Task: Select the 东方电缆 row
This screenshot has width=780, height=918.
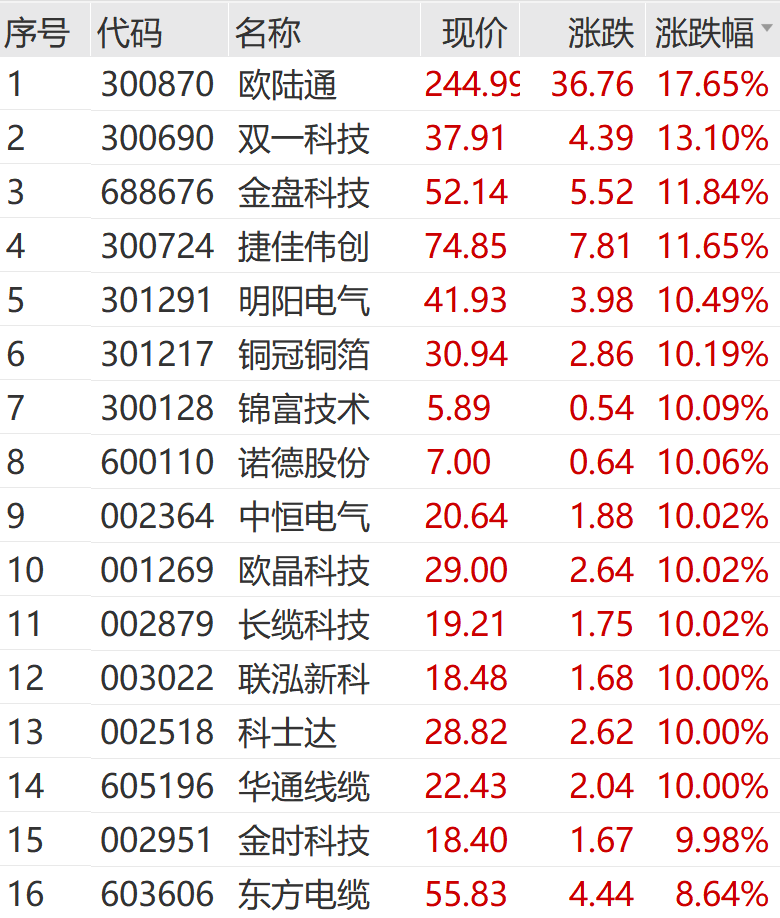Action: coord(304,893)
